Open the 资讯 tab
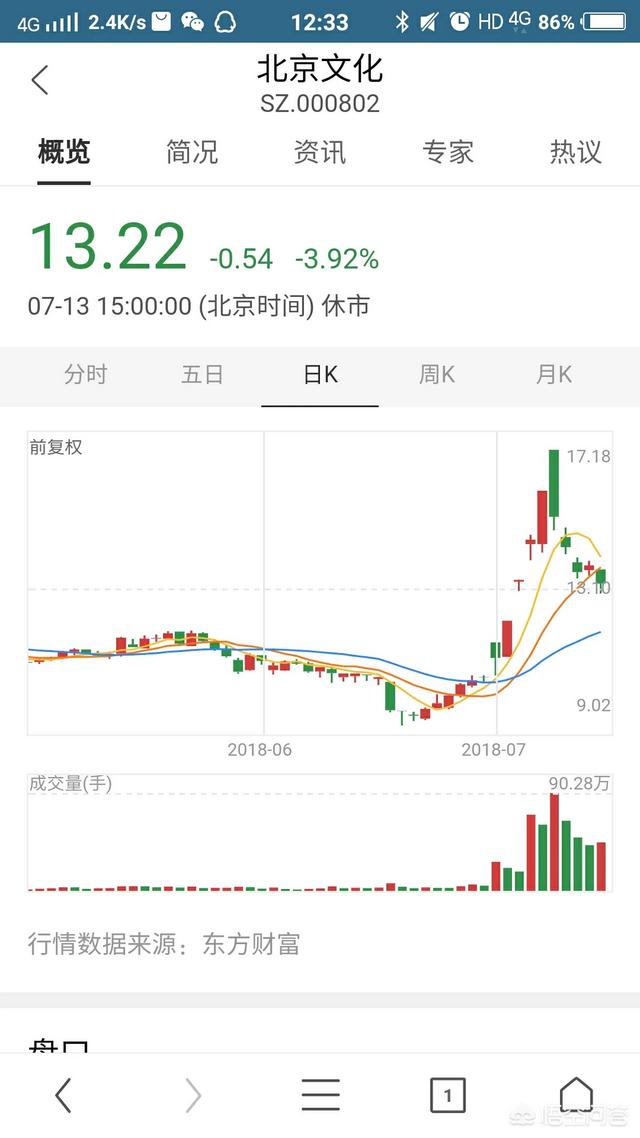This screenshot has height=1138, width=640. (320, 152)
